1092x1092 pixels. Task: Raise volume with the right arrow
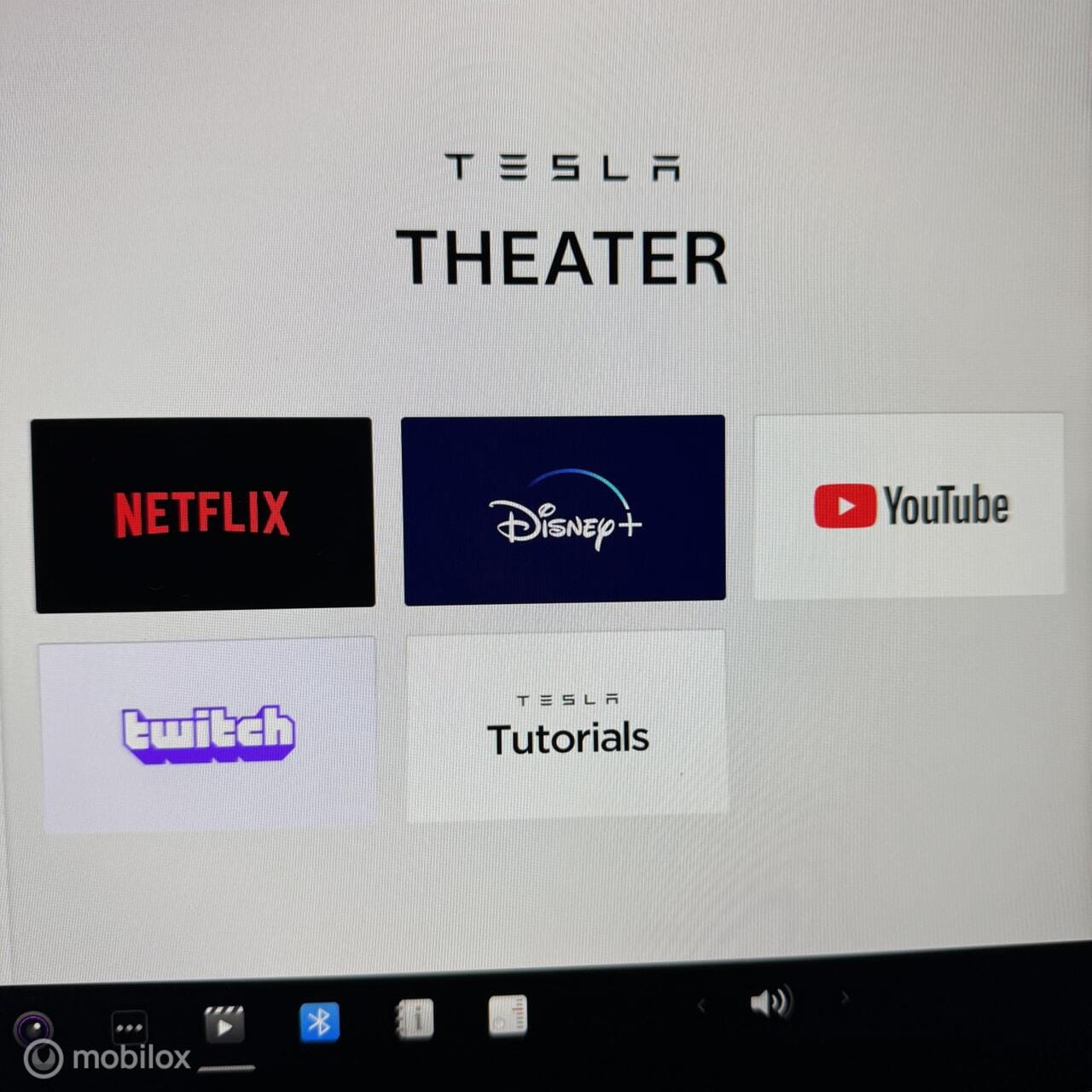coord(845,997)
